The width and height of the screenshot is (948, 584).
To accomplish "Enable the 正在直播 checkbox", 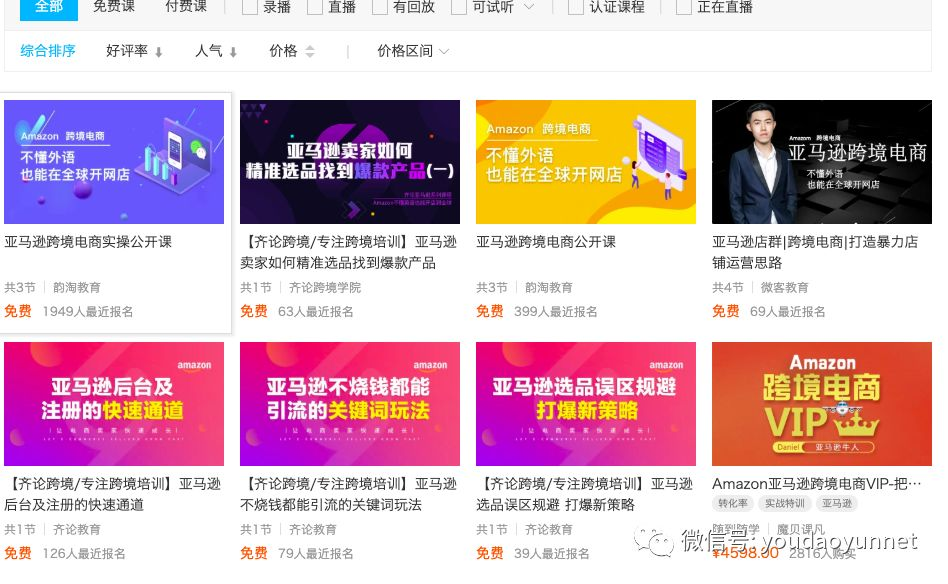I will [x=684, y=8].
